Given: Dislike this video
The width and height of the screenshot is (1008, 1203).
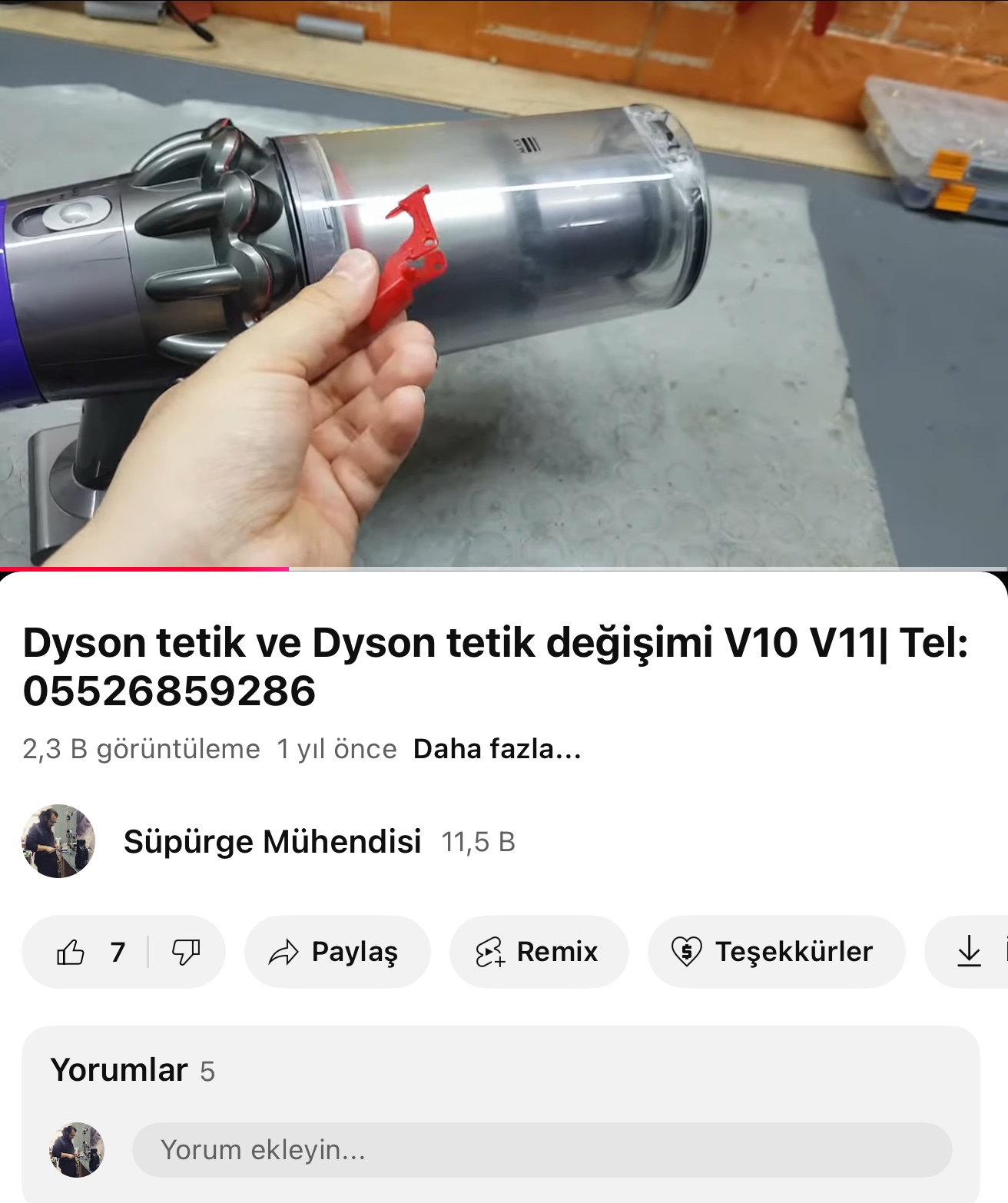Looking at the screenshot, I should (185, 952).
